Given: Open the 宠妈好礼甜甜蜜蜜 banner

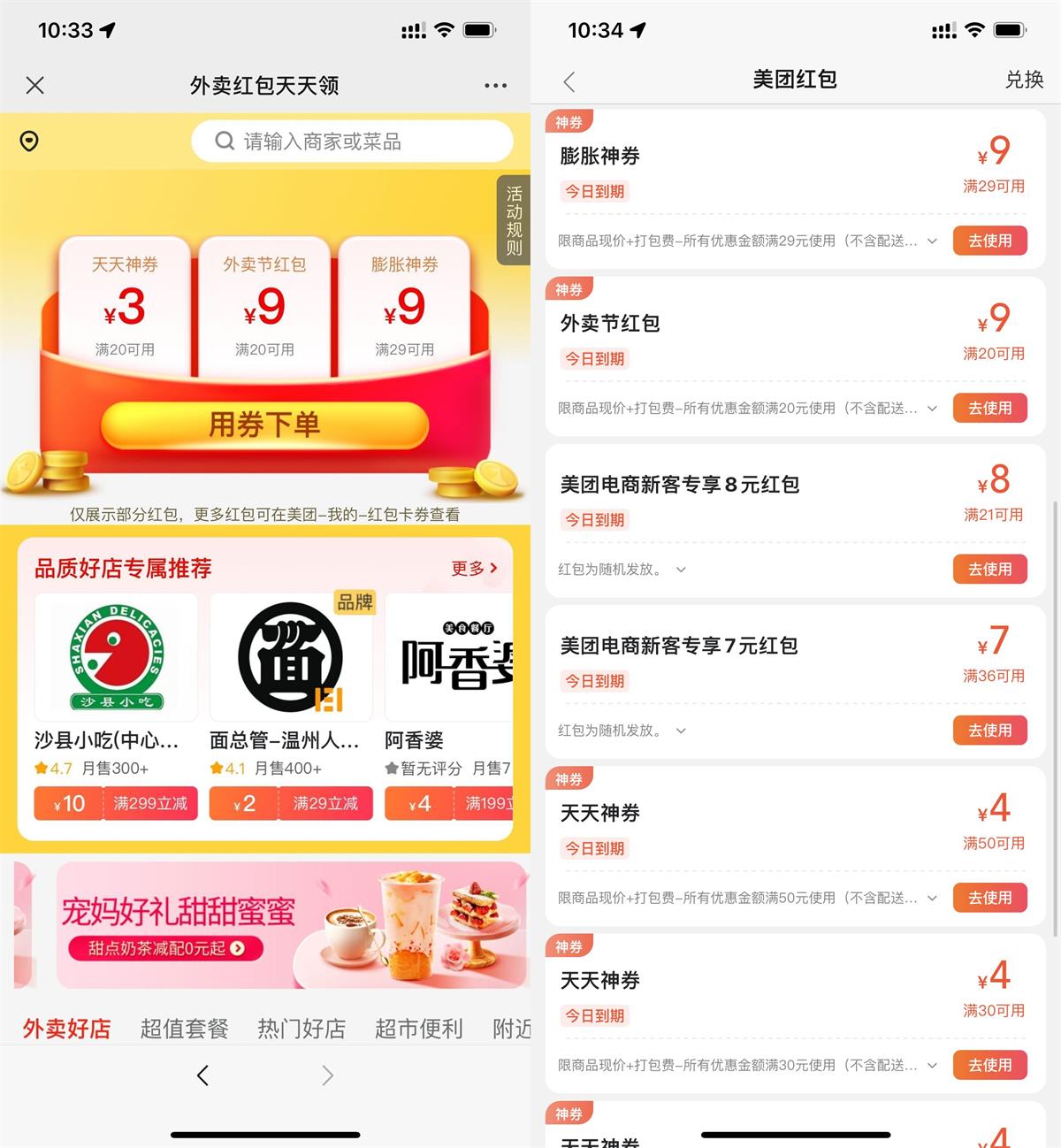Looking at the screenshot, I should [292, 925].
